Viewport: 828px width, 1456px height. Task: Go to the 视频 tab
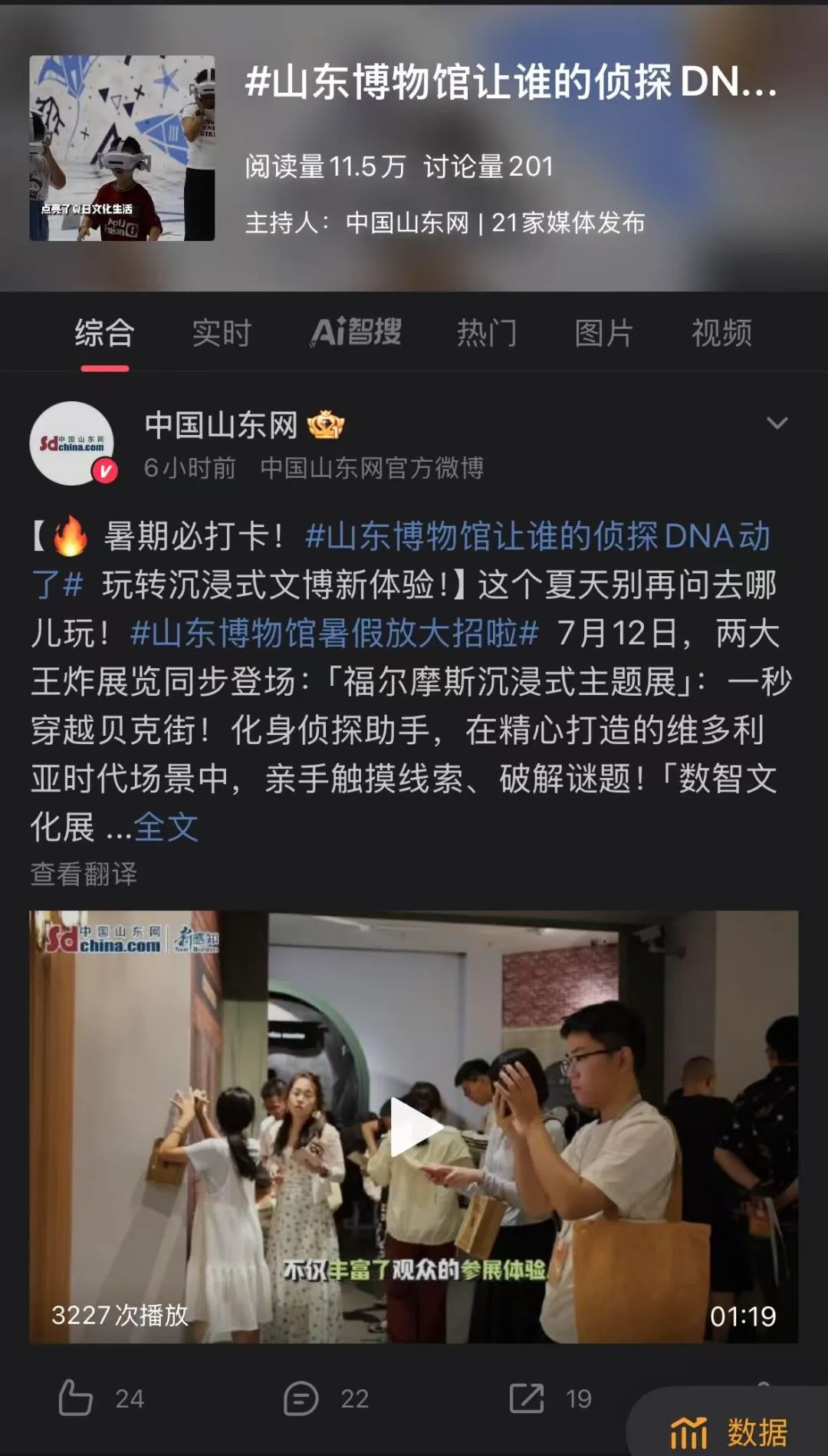[x=721, y=334]
